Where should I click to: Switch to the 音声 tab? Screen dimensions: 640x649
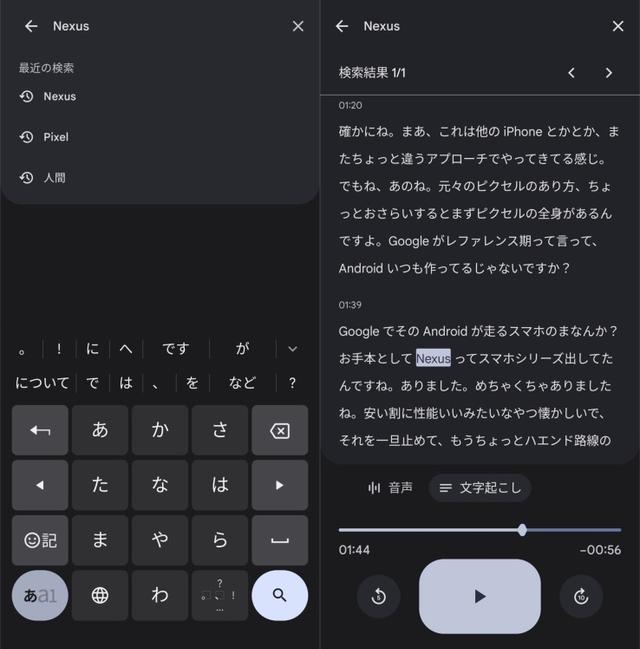(x=390, y=488)
